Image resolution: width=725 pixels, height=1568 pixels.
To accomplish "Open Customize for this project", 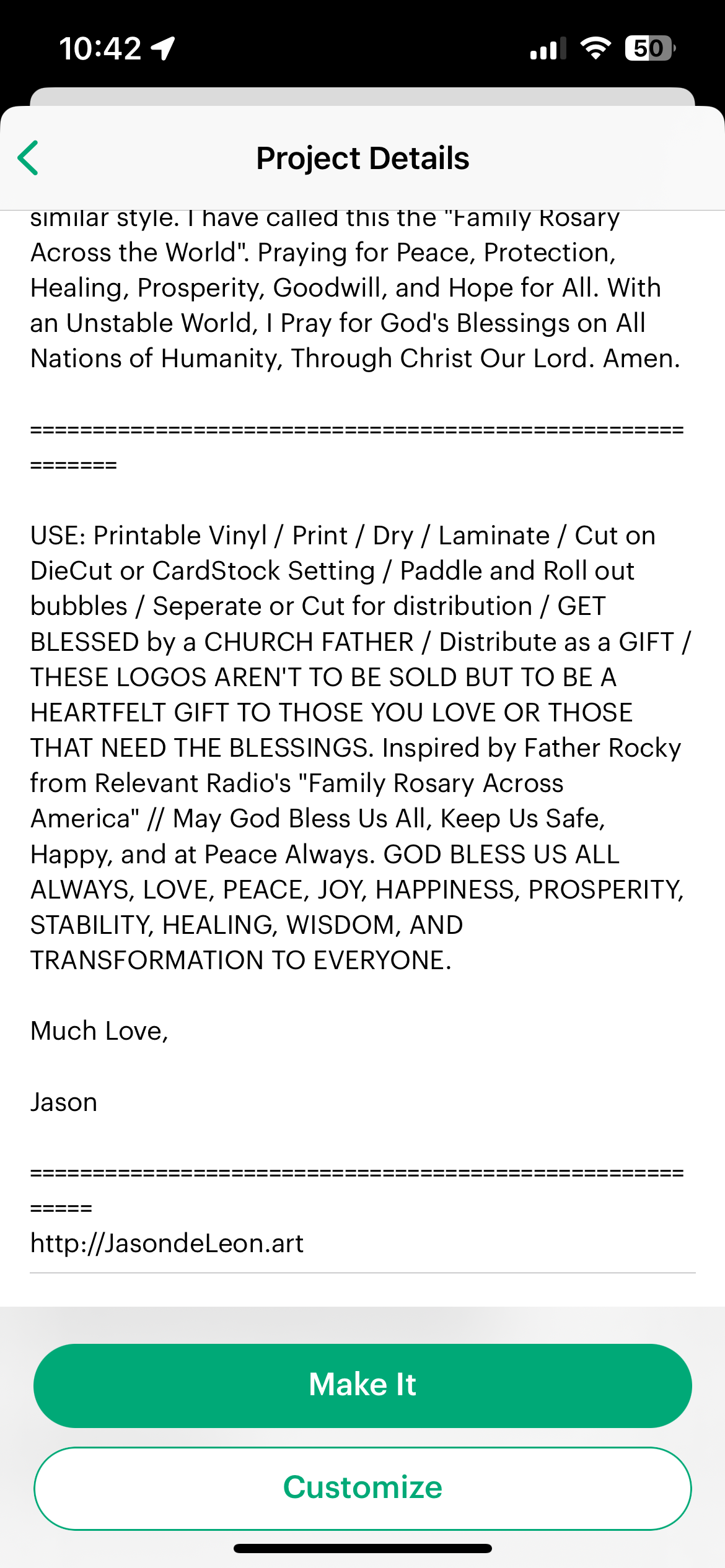I will click(362, 1488).
